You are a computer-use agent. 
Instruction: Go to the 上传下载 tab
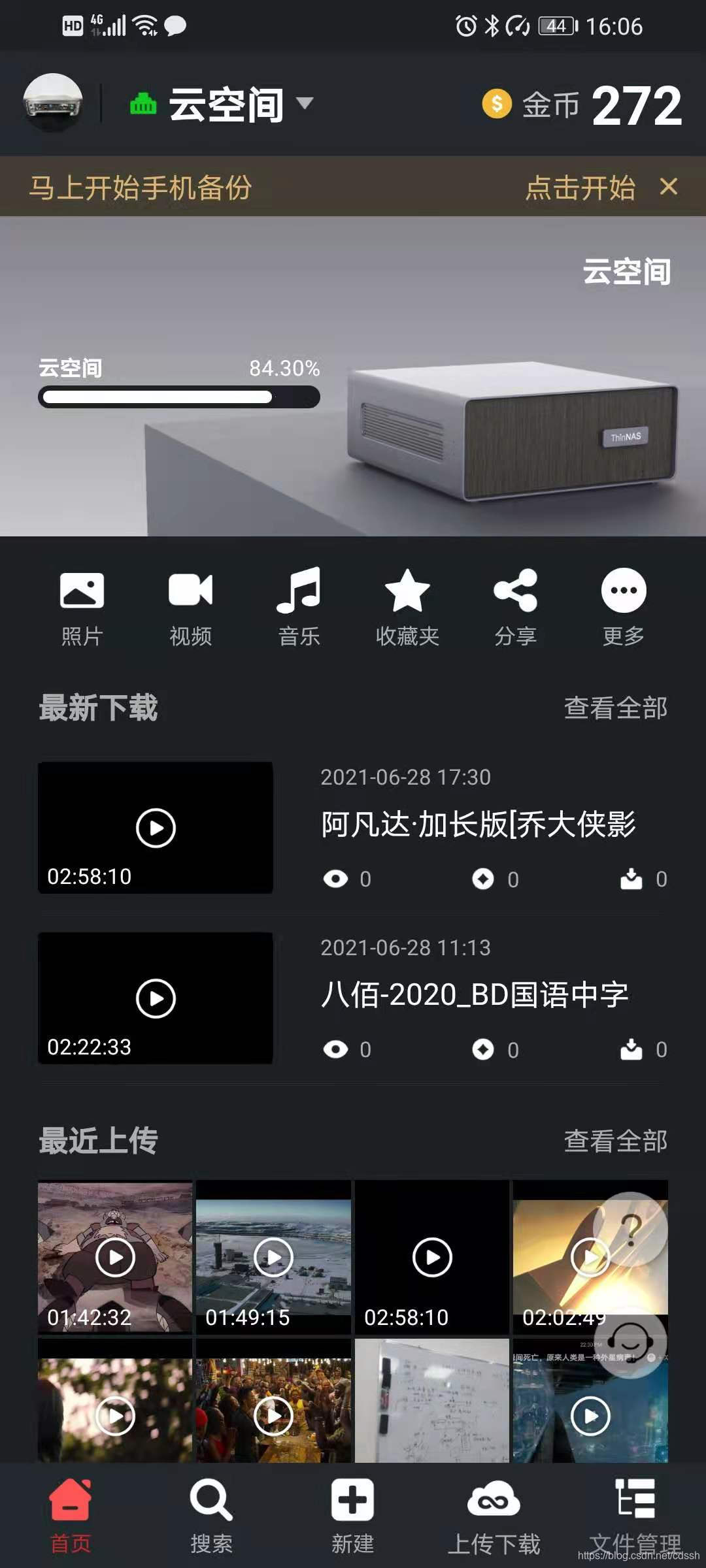pos(494,1516)
